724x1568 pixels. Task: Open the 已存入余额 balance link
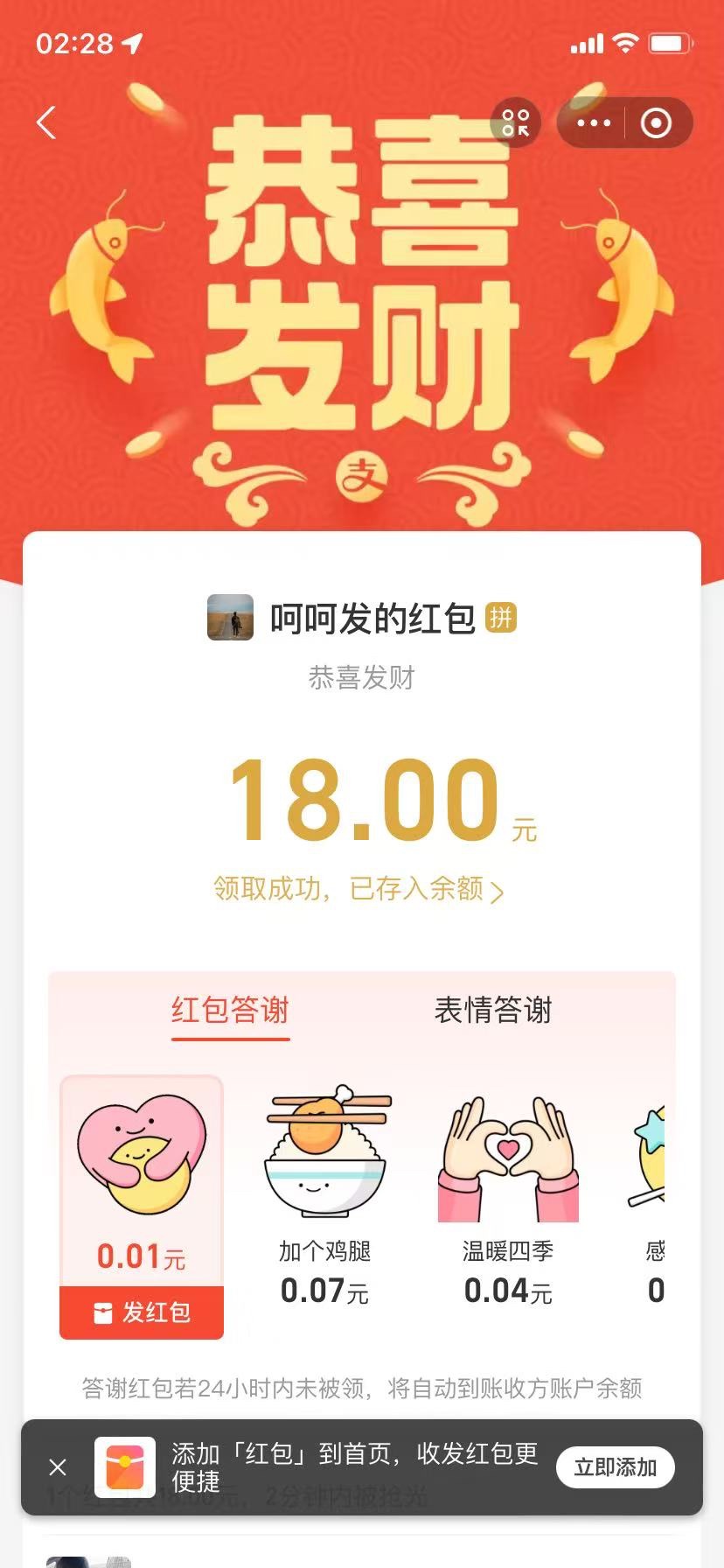pos(359,889)
